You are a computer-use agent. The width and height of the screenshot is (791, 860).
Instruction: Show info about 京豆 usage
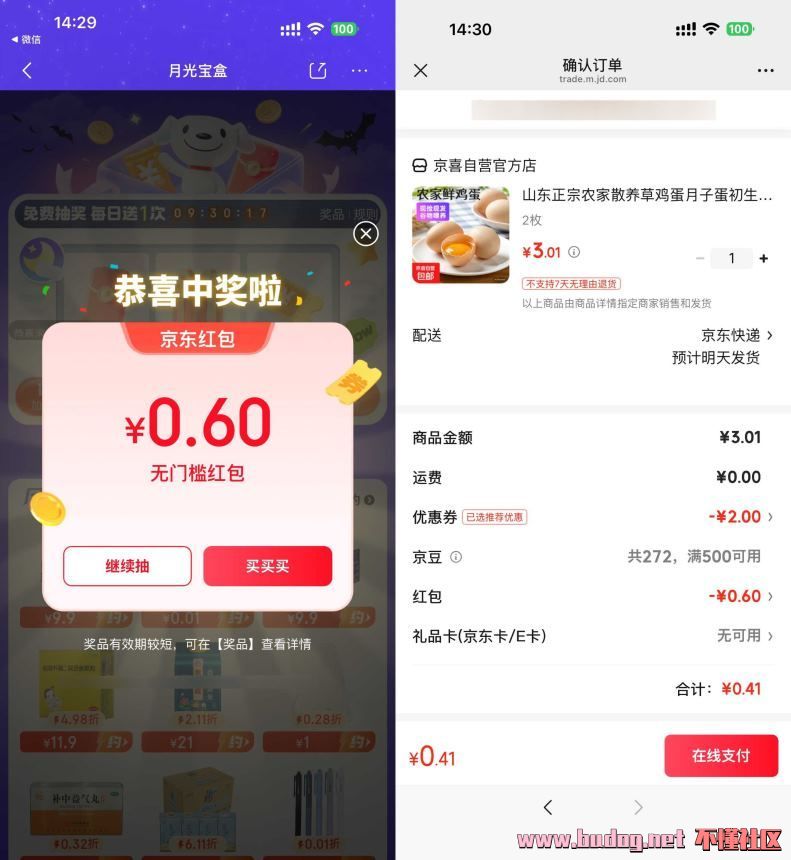[456, 557]
